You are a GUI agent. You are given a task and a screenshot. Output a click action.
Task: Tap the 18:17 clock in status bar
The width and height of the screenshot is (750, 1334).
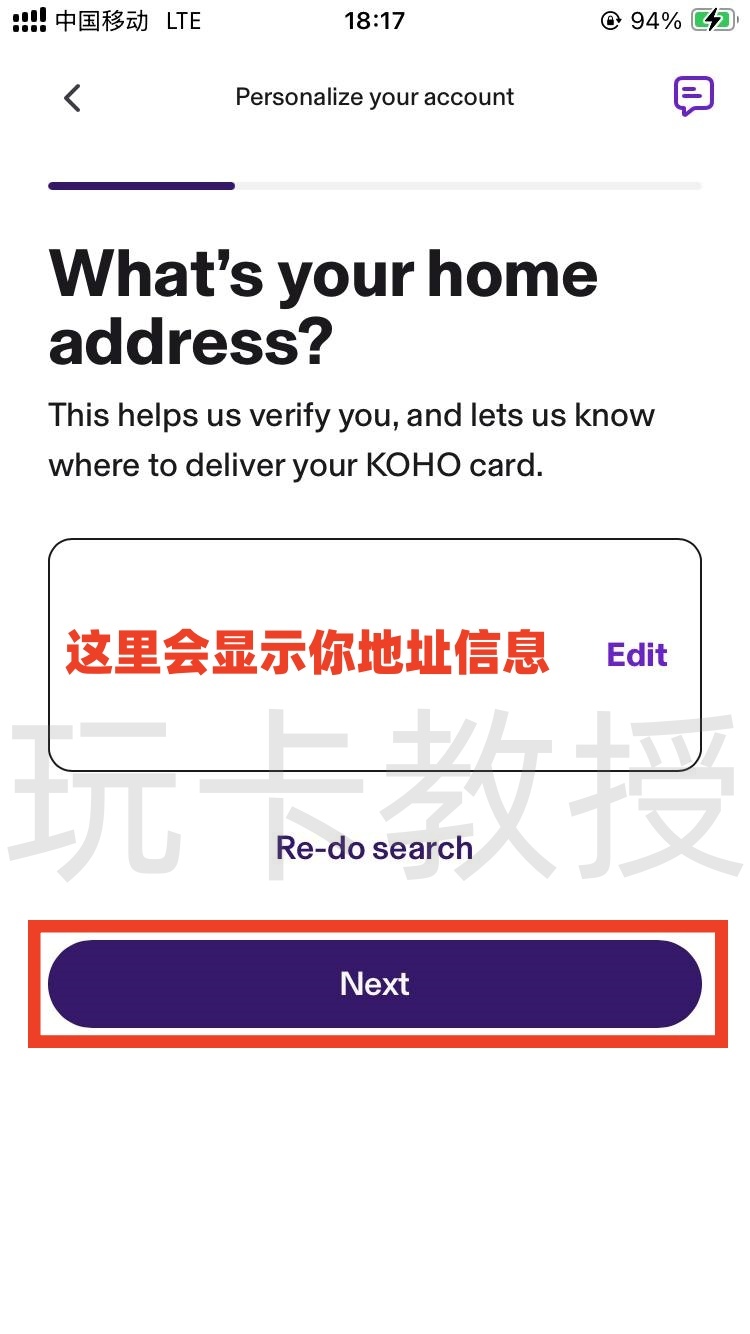(x=374, y=19)
